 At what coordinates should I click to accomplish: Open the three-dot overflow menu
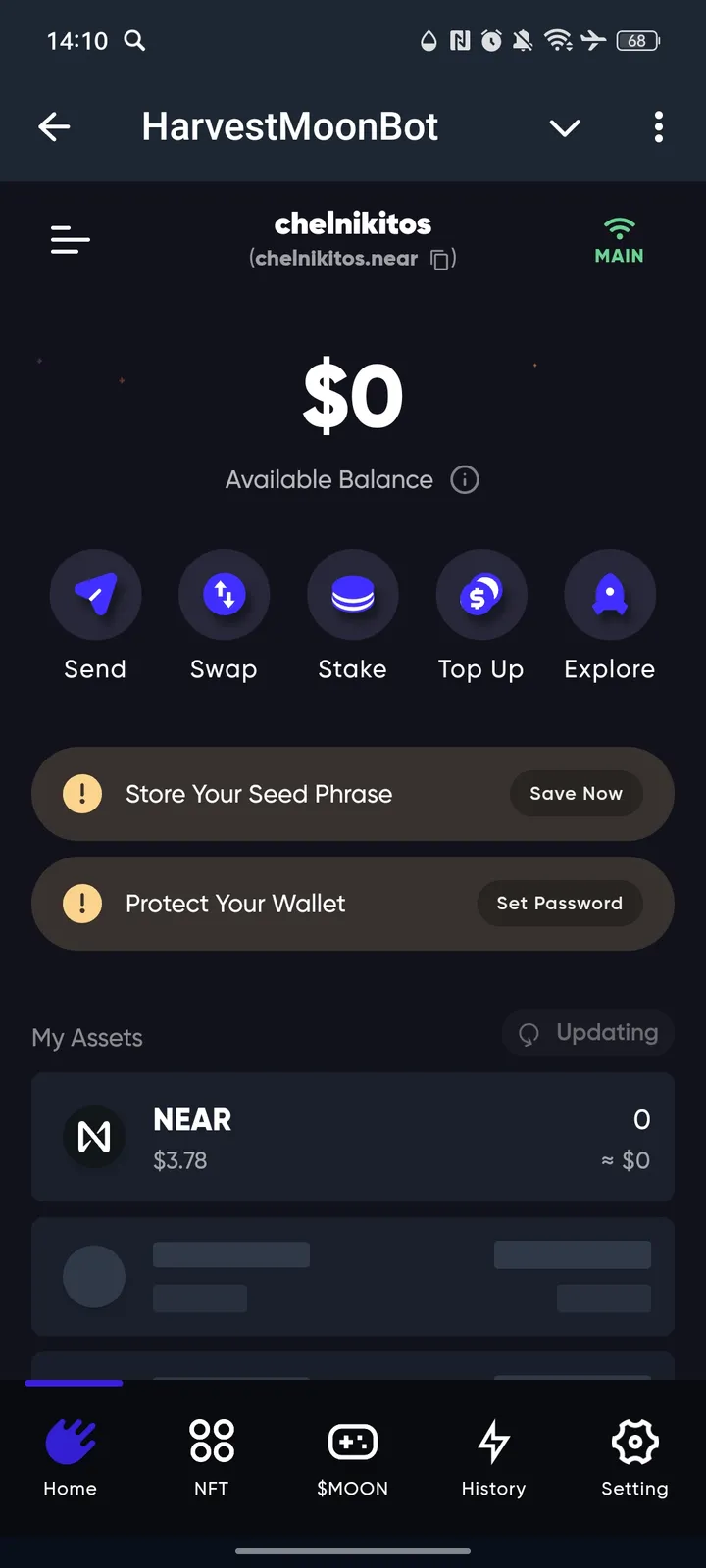tap(659, 127)
